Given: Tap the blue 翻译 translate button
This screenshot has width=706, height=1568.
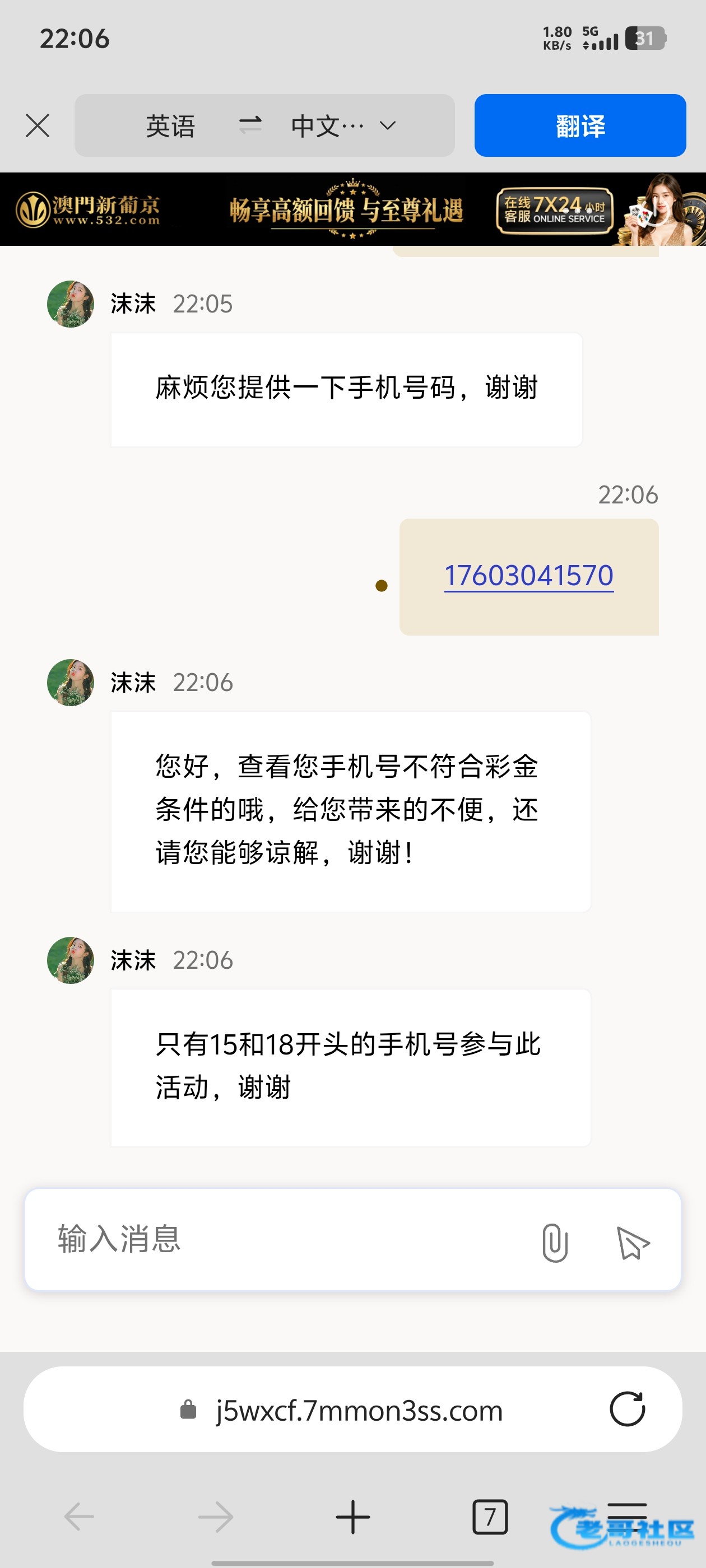Looking at the screenshot, I should point(580,125).
